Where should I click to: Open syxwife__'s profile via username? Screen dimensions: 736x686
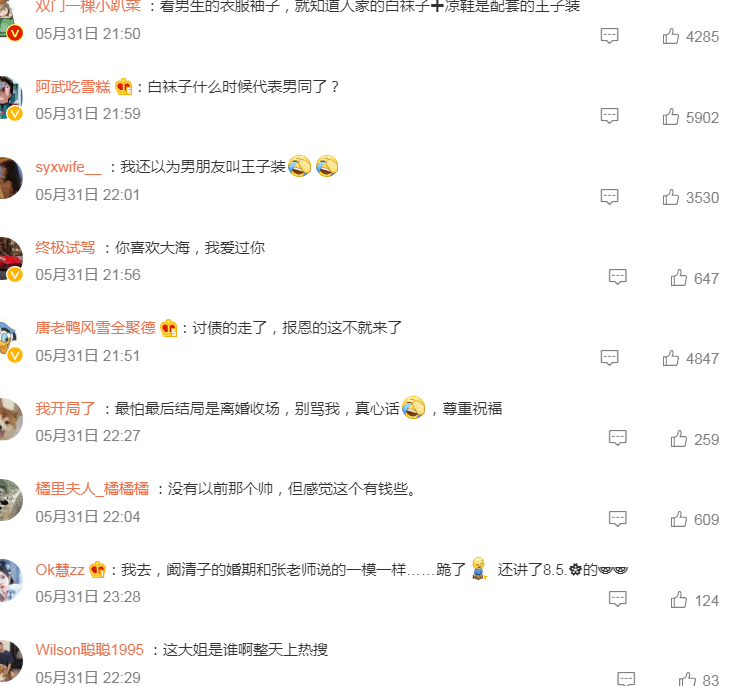click(x=68, y=167)
